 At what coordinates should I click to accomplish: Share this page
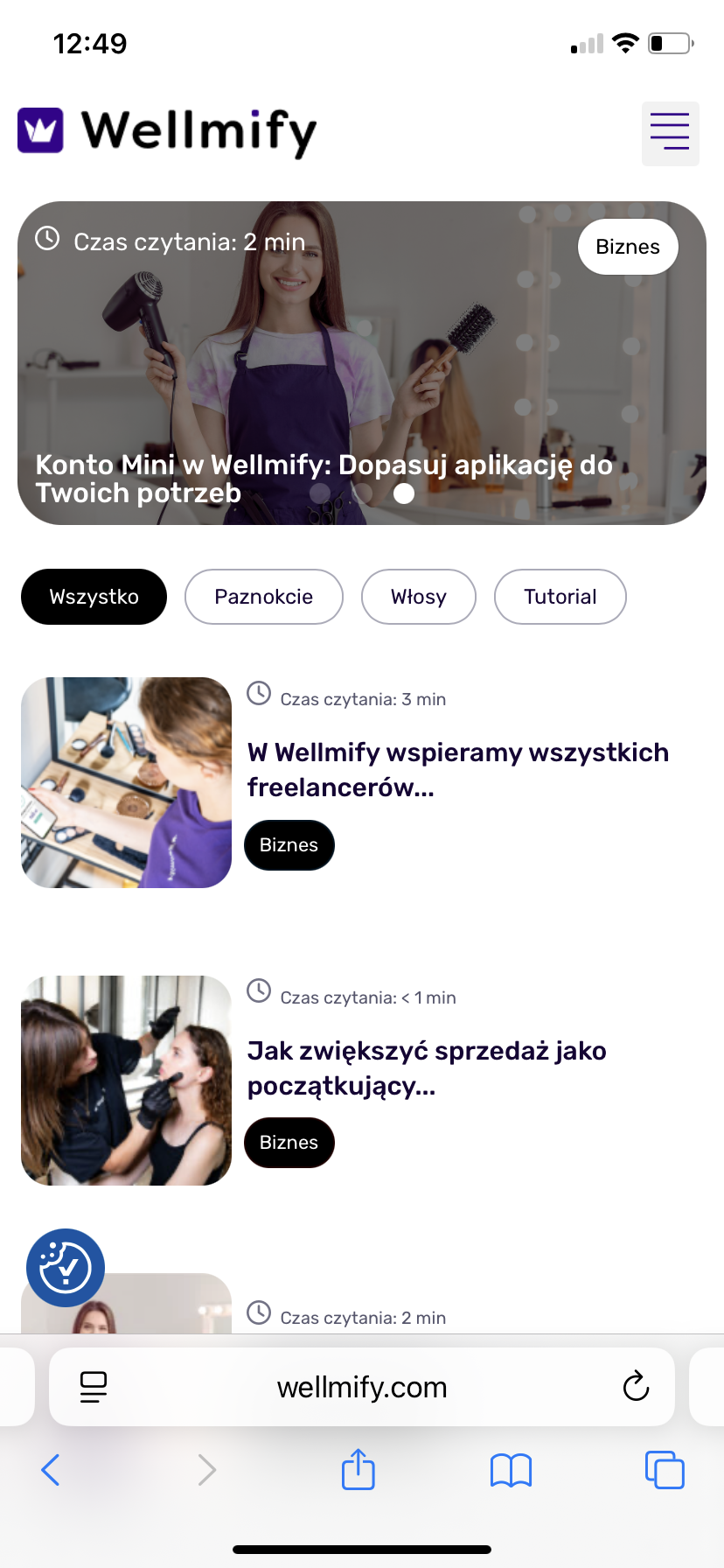point(359,1469)
